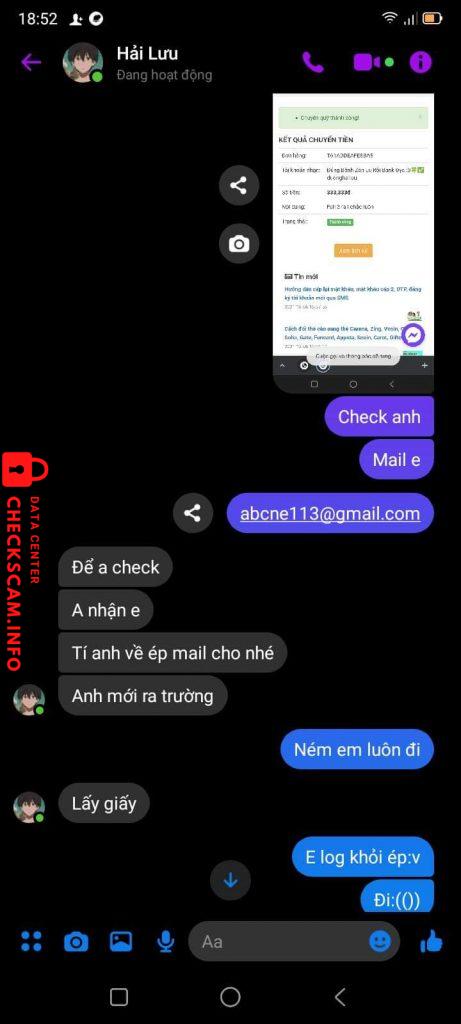
Task: Open recent apps with the square button
Action: click(119, 997)
